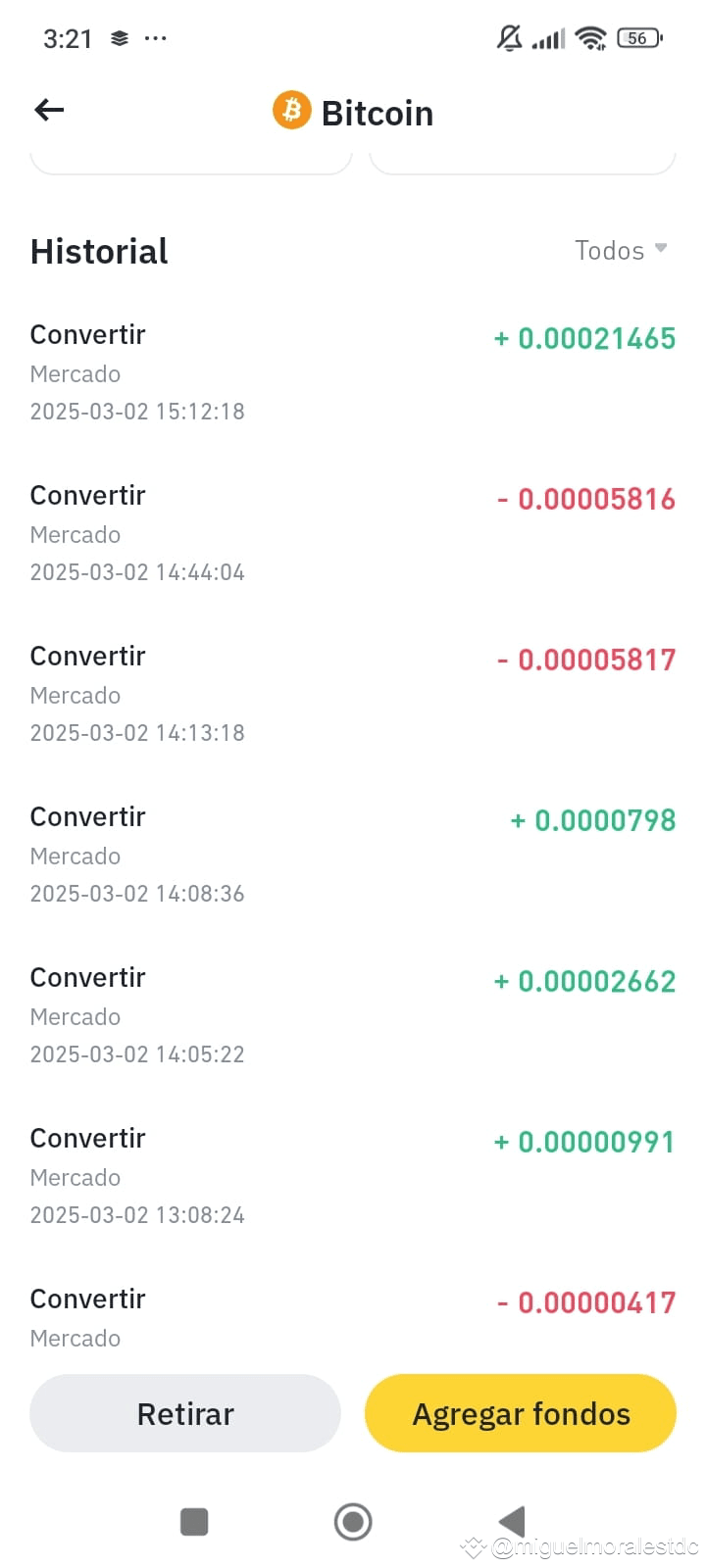706x1568 pixels.
Task: Open the +0.00021465 Convertir transaction
Action: click(x=353, y=372)
